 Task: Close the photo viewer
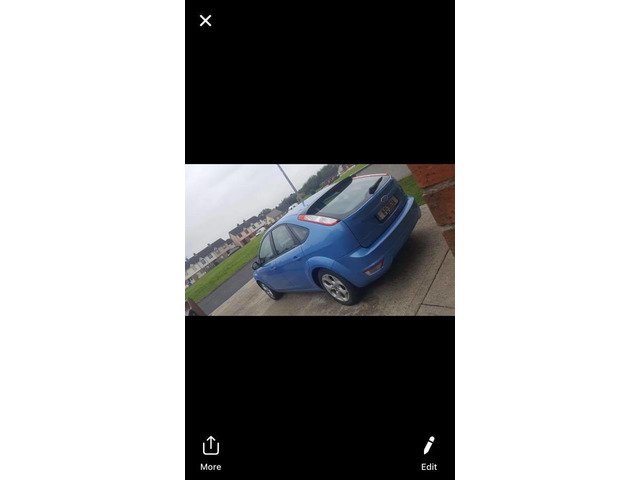[205, 20]
